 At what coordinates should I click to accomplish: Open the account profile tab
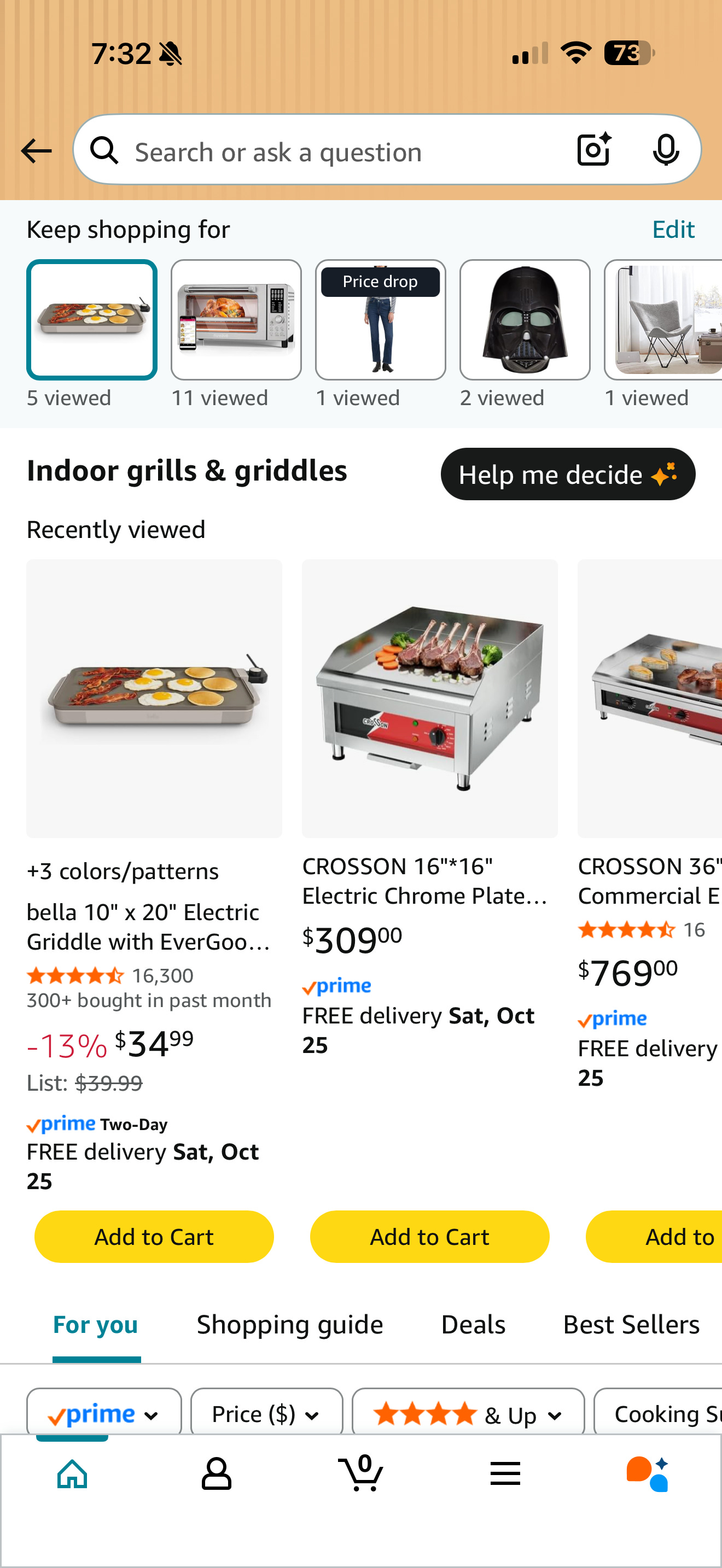pos(217,1473)
